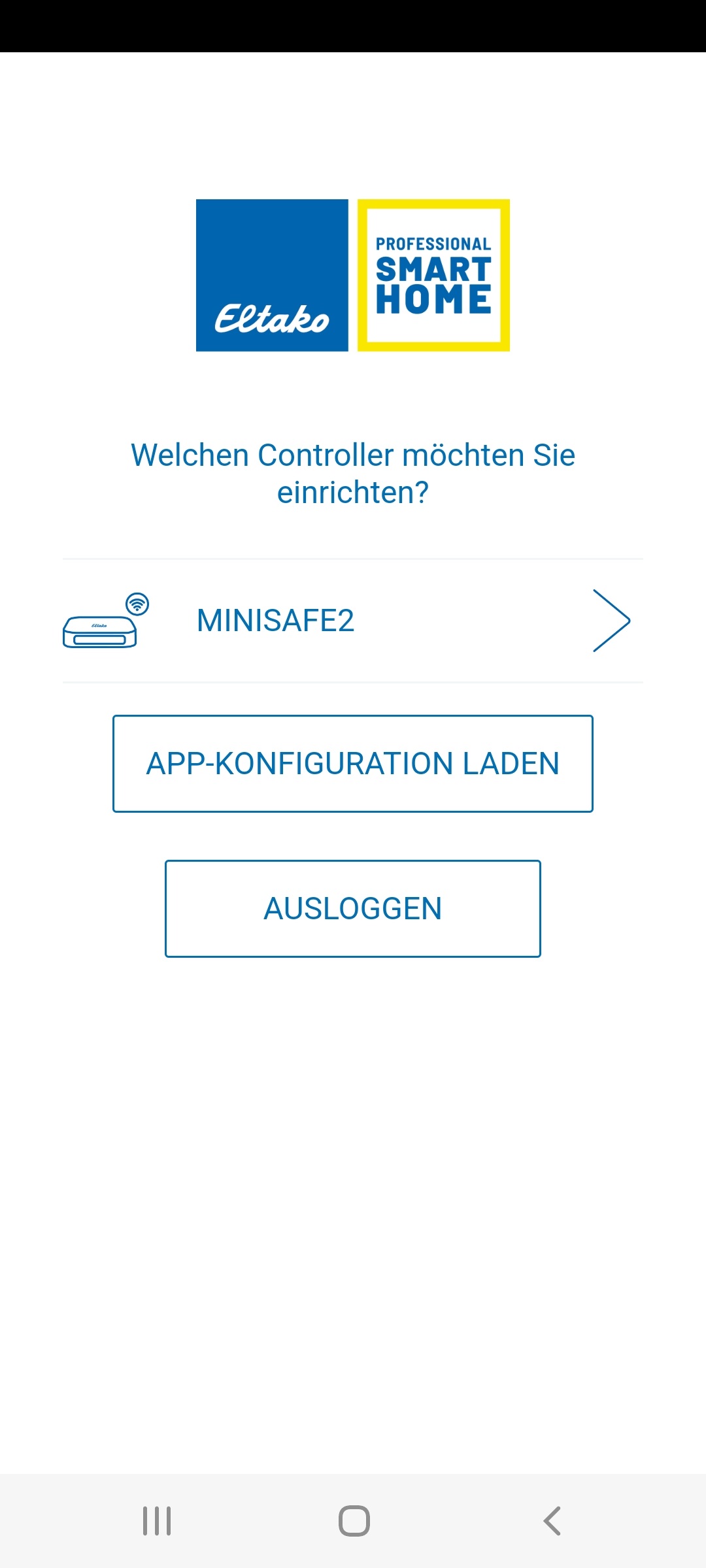This screenshot has width=706, height=1568.
Task: Open recent apps from navigation bar
Action: (x=157, y=1521)
